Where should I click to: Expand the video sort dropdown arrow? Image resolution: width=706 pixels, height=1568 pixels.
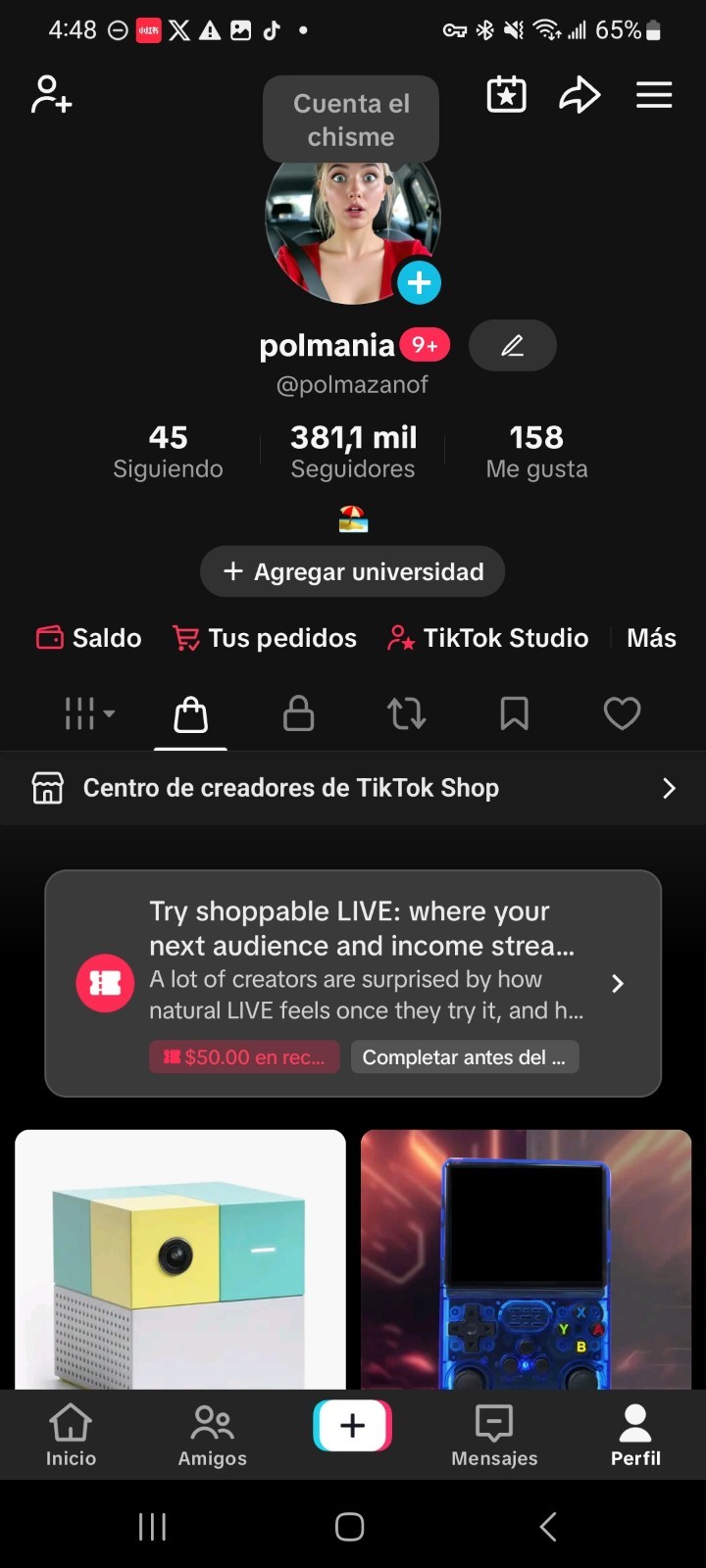(x=108, y=713)
